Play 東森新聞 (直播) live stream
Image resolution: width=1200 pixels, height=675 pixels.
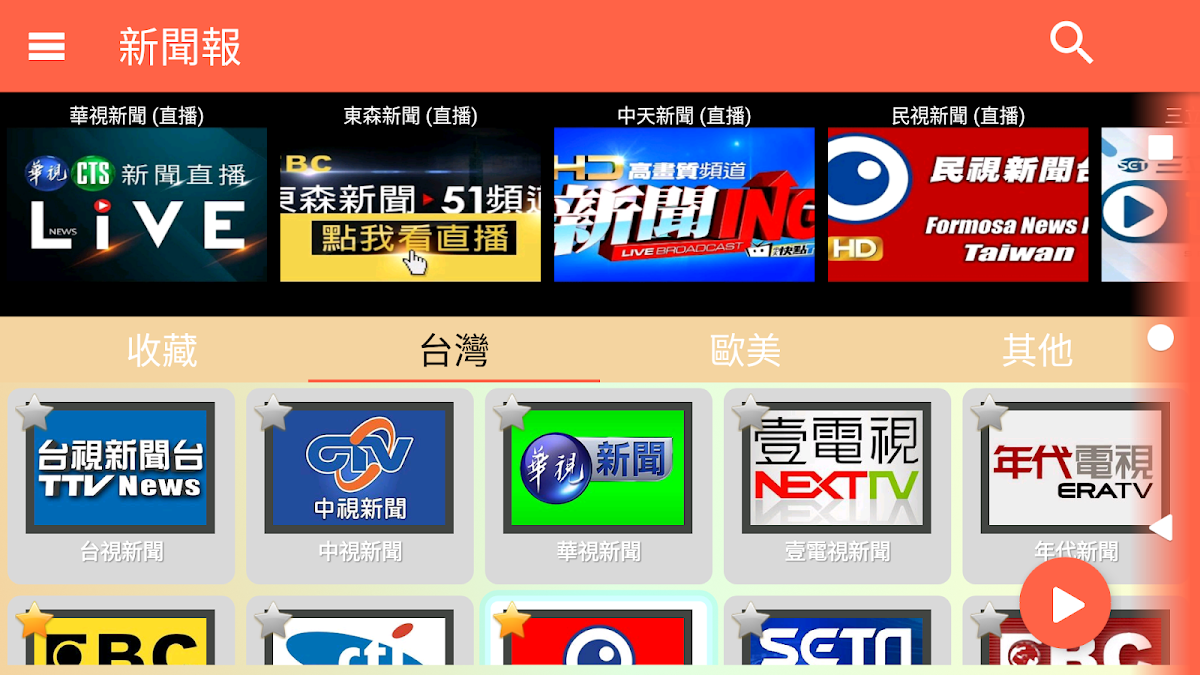tap(410, 204)
